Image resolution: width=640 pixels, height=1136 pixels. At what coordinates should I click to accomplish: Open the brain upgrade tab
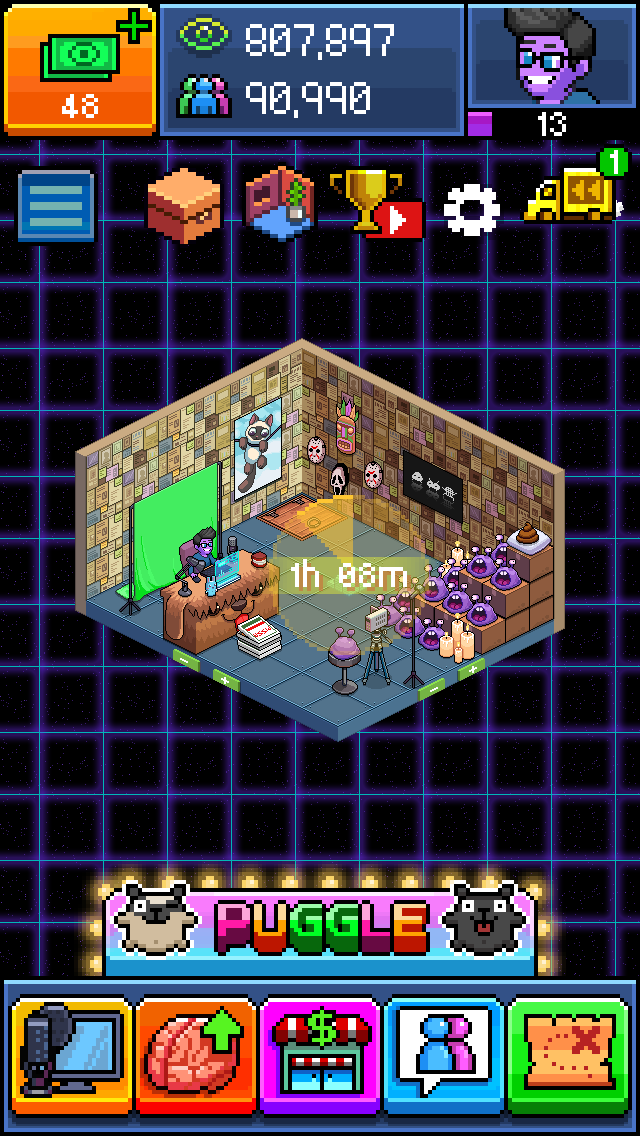(x=197, y=1056)
